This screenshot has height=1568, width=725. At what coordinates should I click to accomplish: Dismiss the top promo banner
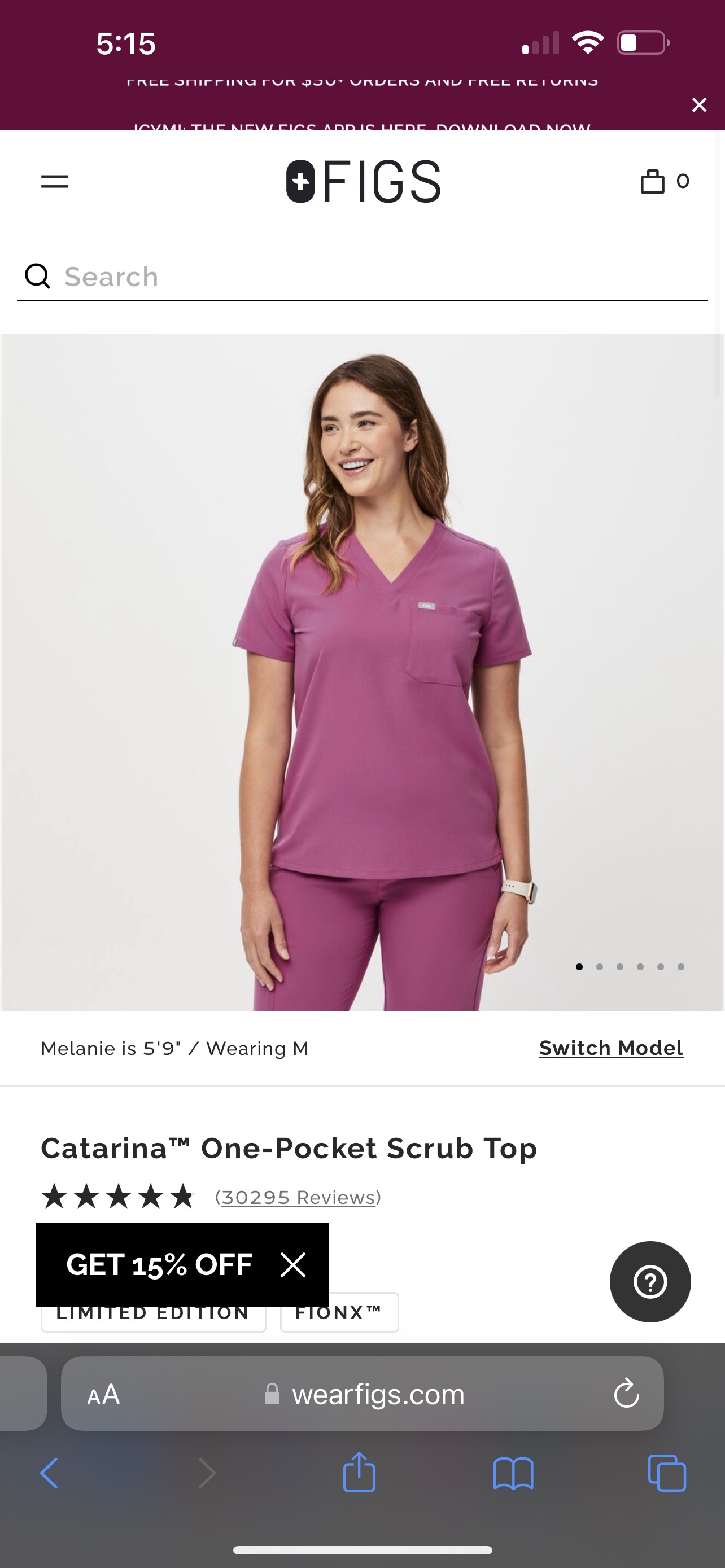pyautogui.click(x=699, y=106)
